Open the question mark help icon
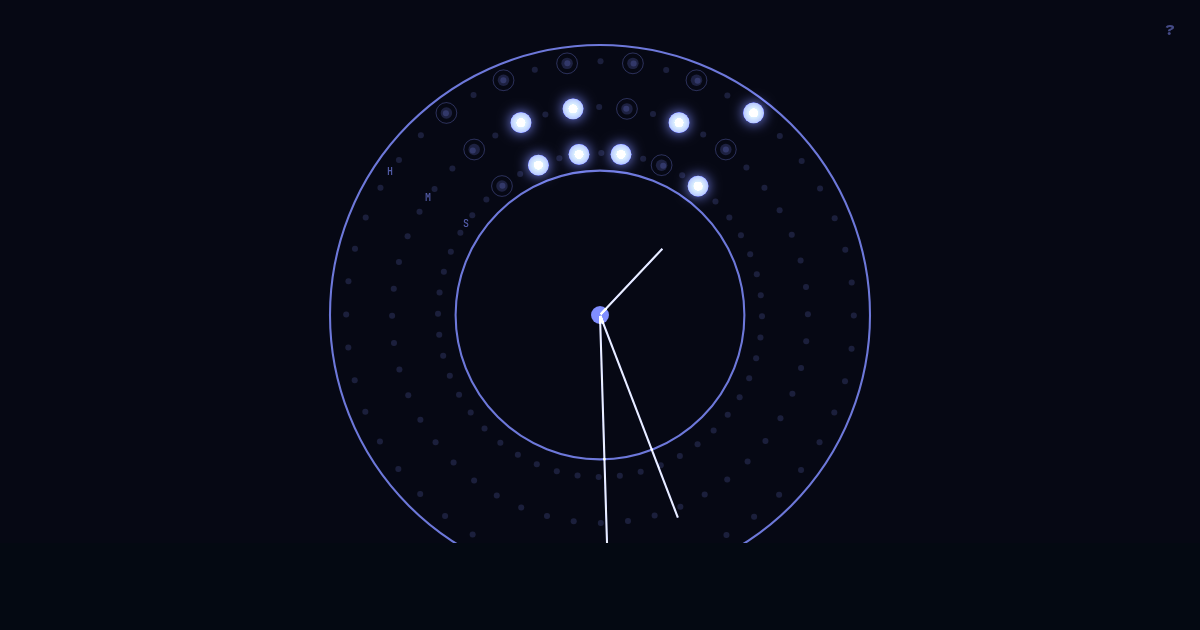Screen dimensions: 1200x630 coord(1169,30)
